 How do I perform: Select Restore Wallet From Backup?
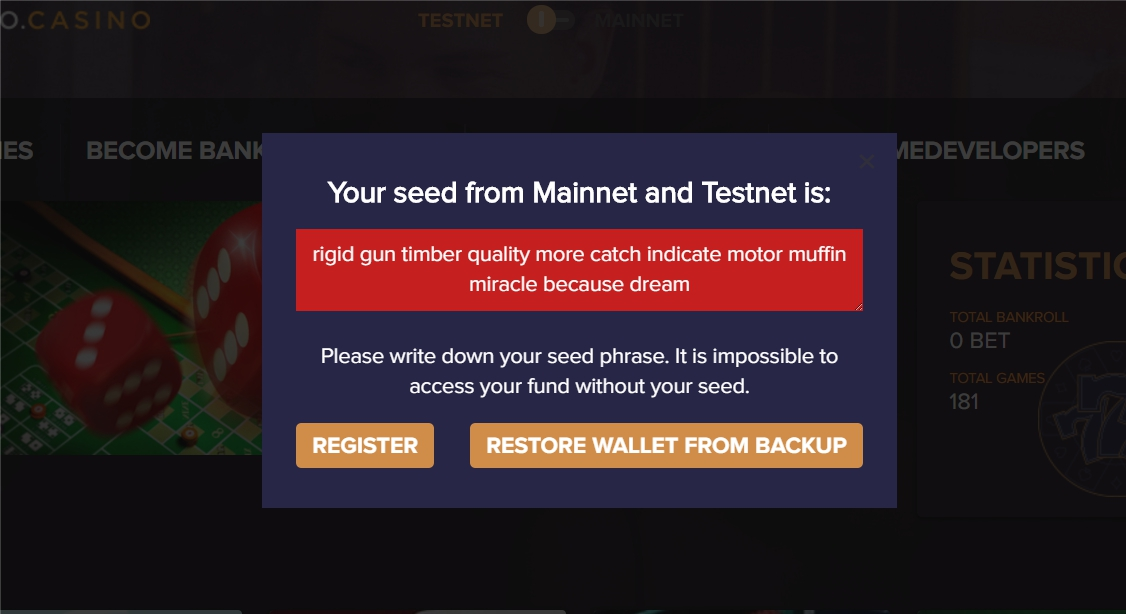(666, 446)
